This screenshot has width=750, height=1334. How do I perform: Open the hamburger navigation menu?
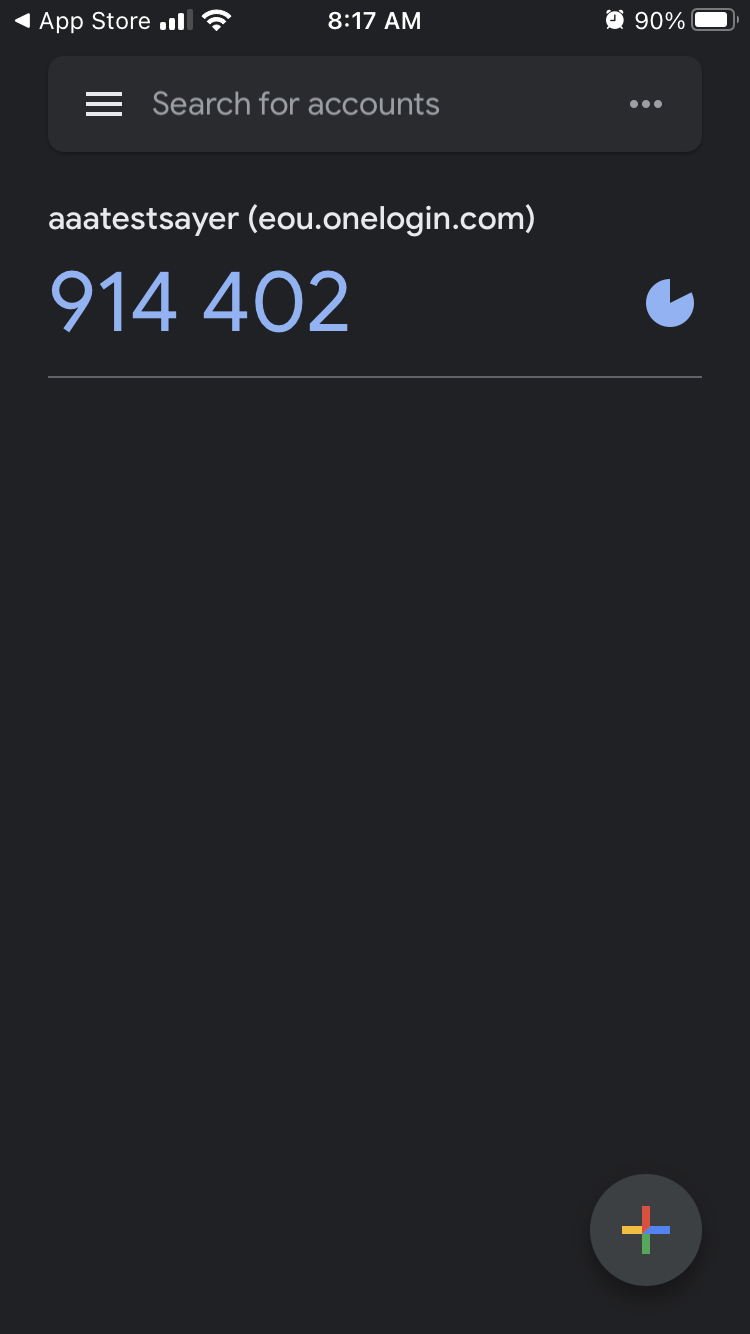103,103
